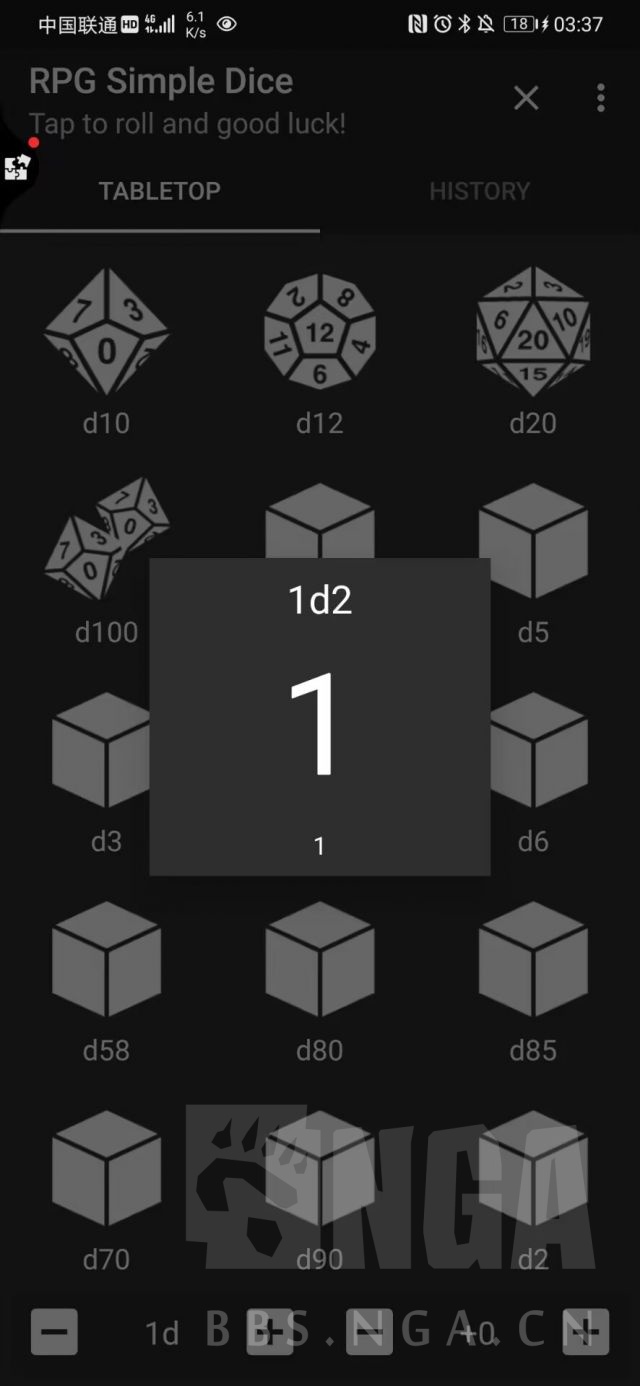Roll the d6 die
Image resolution: width=640 pixels, height=1386 pixels.
(x=533, y=770)
